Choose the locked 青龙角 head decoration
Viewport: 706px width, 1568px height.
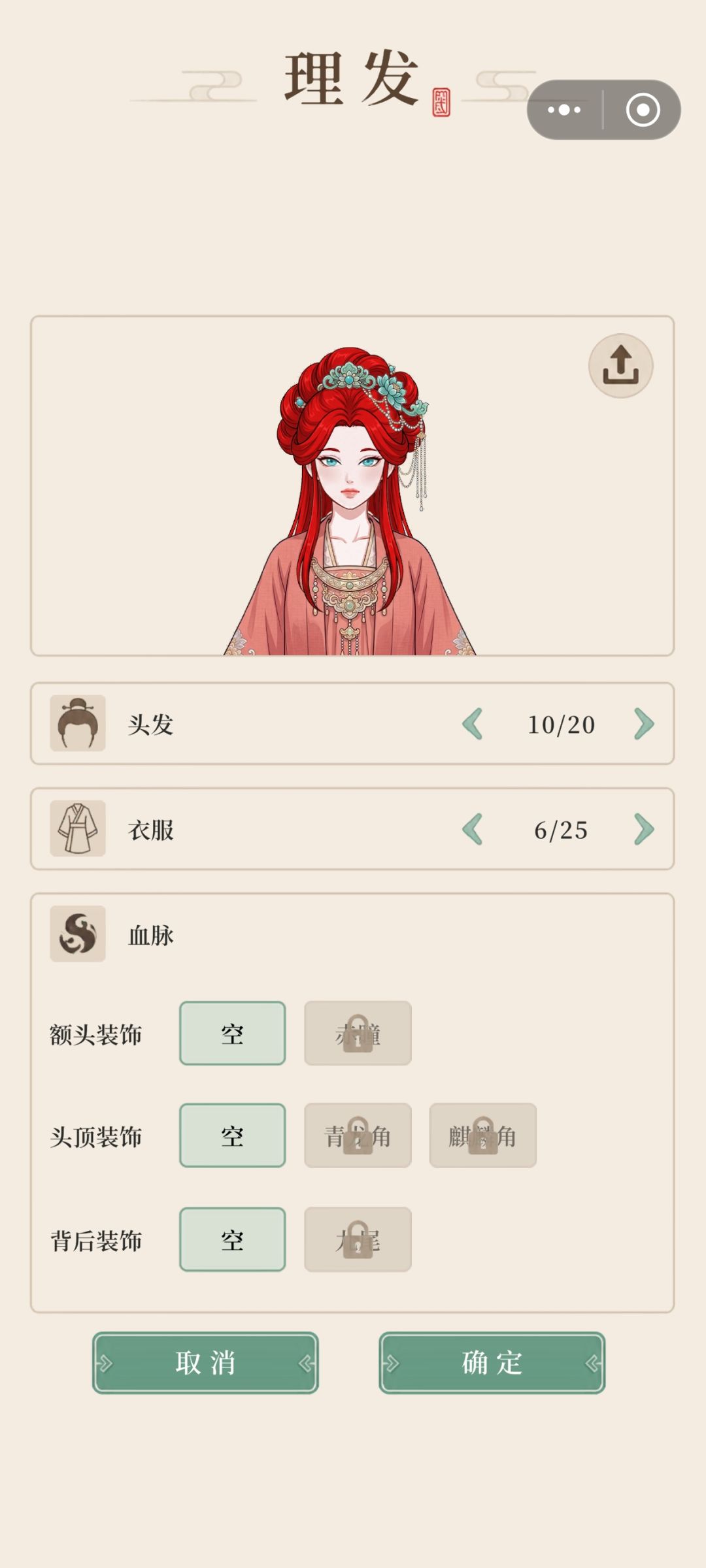click(358, 1135)
